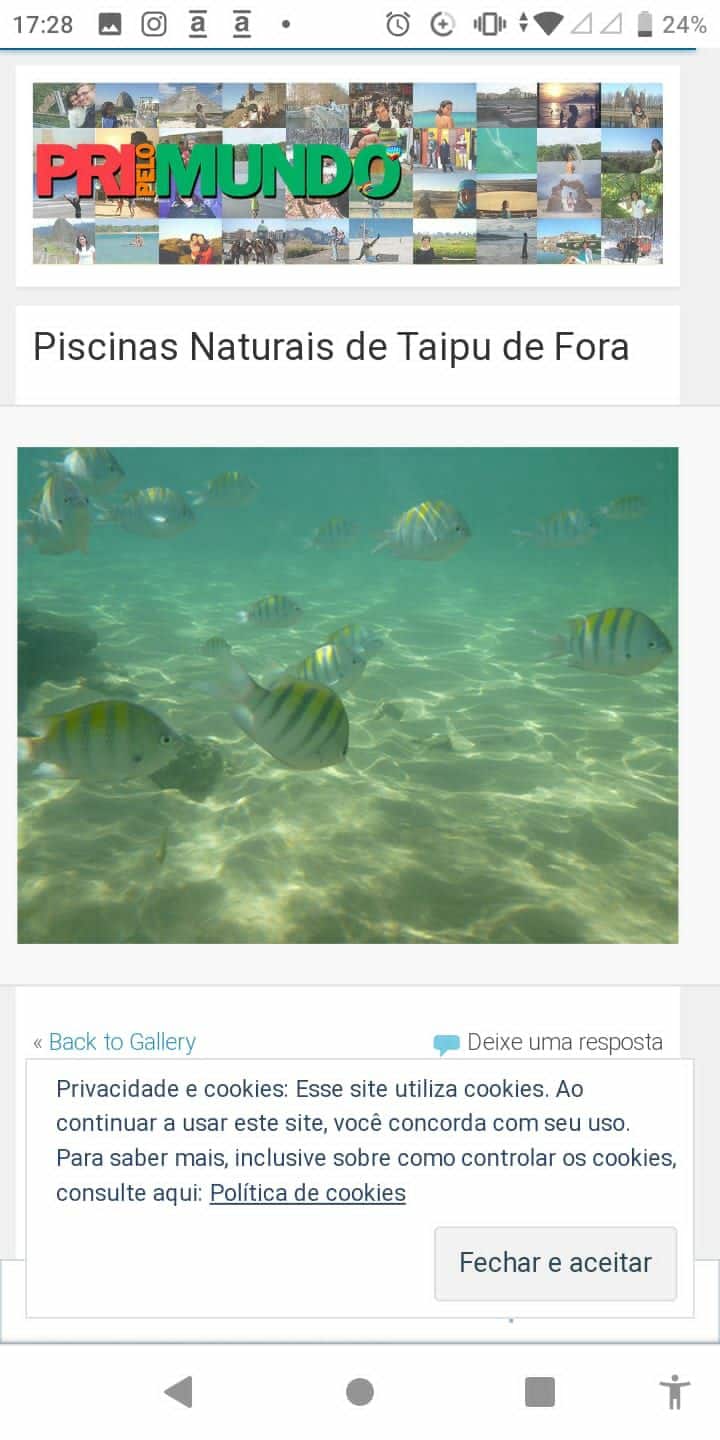Return to the home screen
The height and width of the screenshot is (1440, 720).
pyautogui.click(x=360, y=1391)
